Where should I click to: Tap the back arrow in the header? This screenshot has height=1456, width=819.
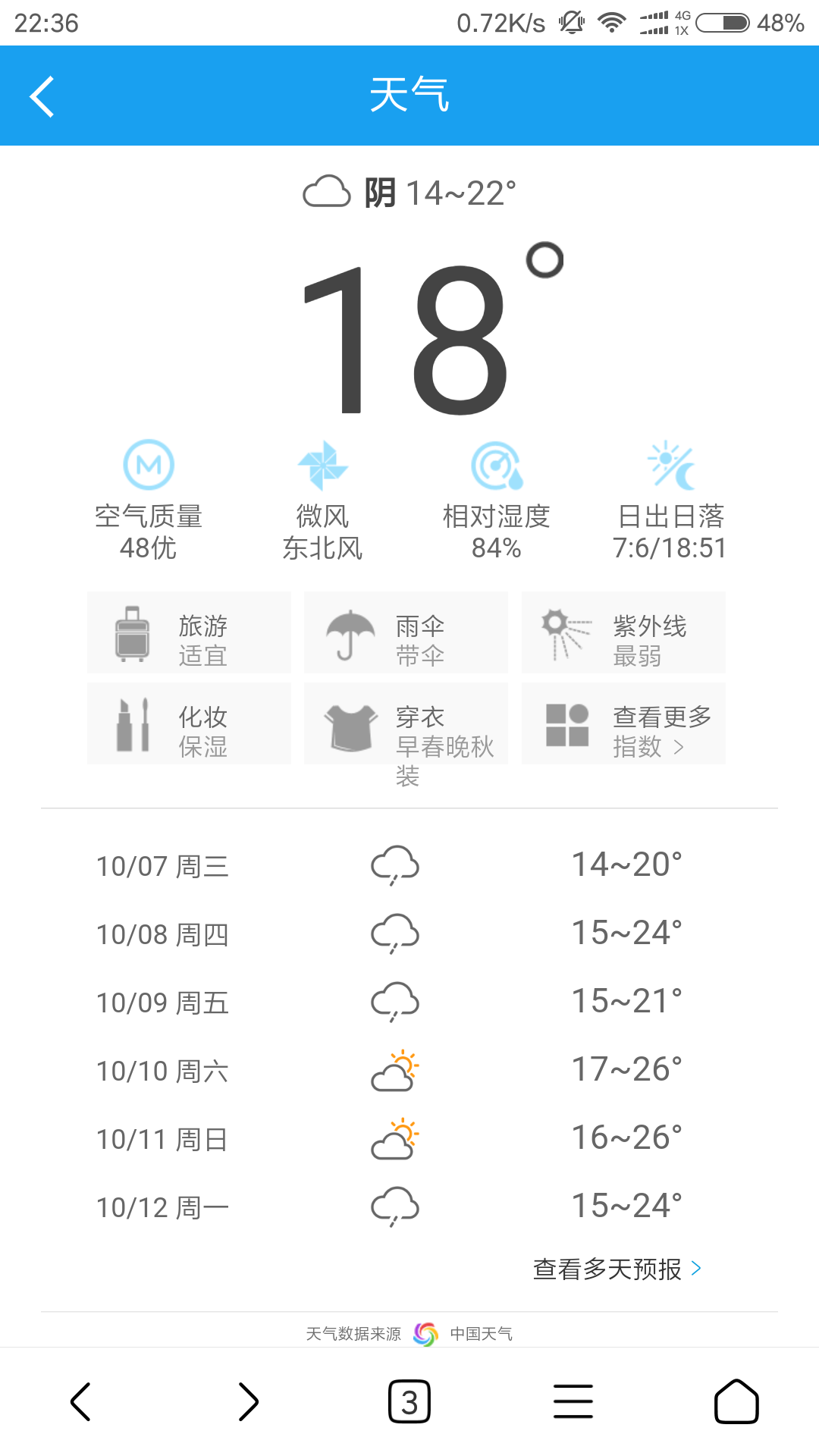42,96
